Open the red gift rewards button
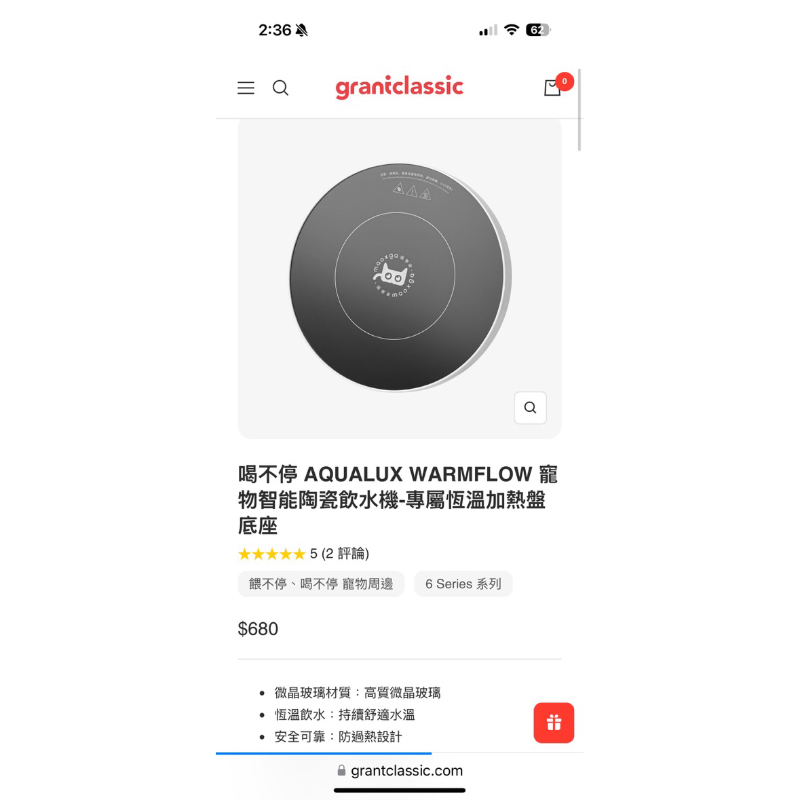 (x=554, y=723)
